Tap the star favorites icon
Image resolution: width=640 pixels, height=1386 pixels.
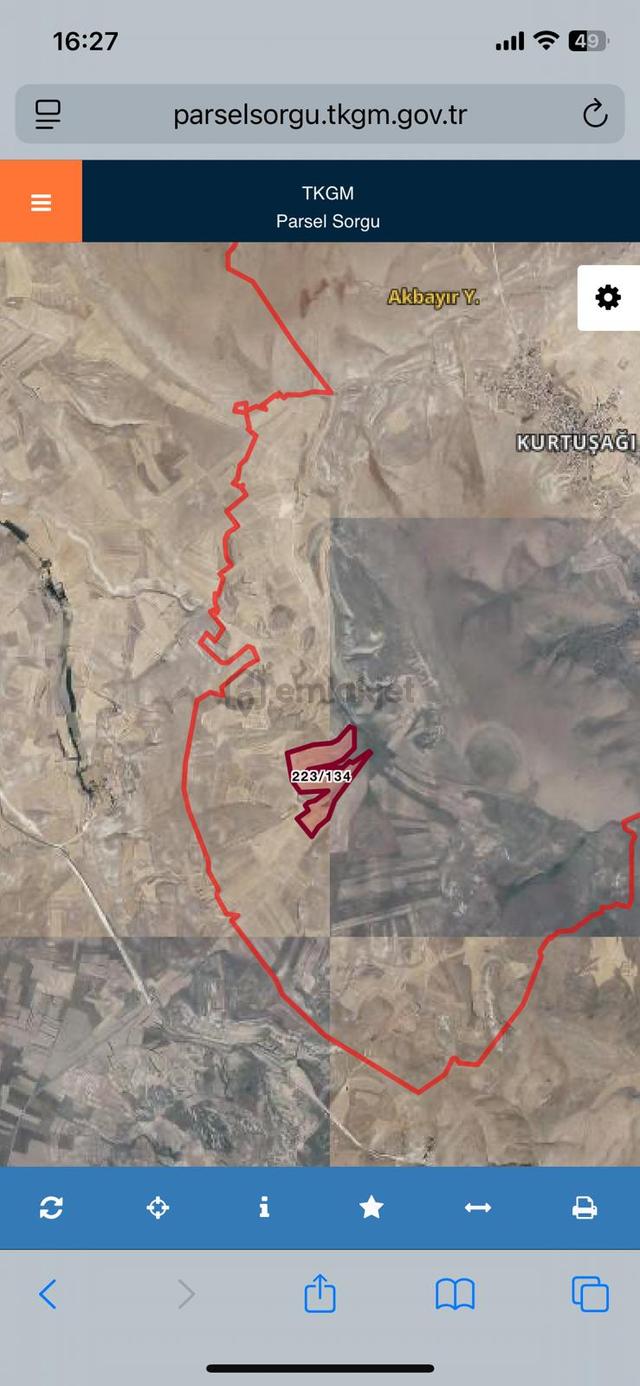[371, 1208]
